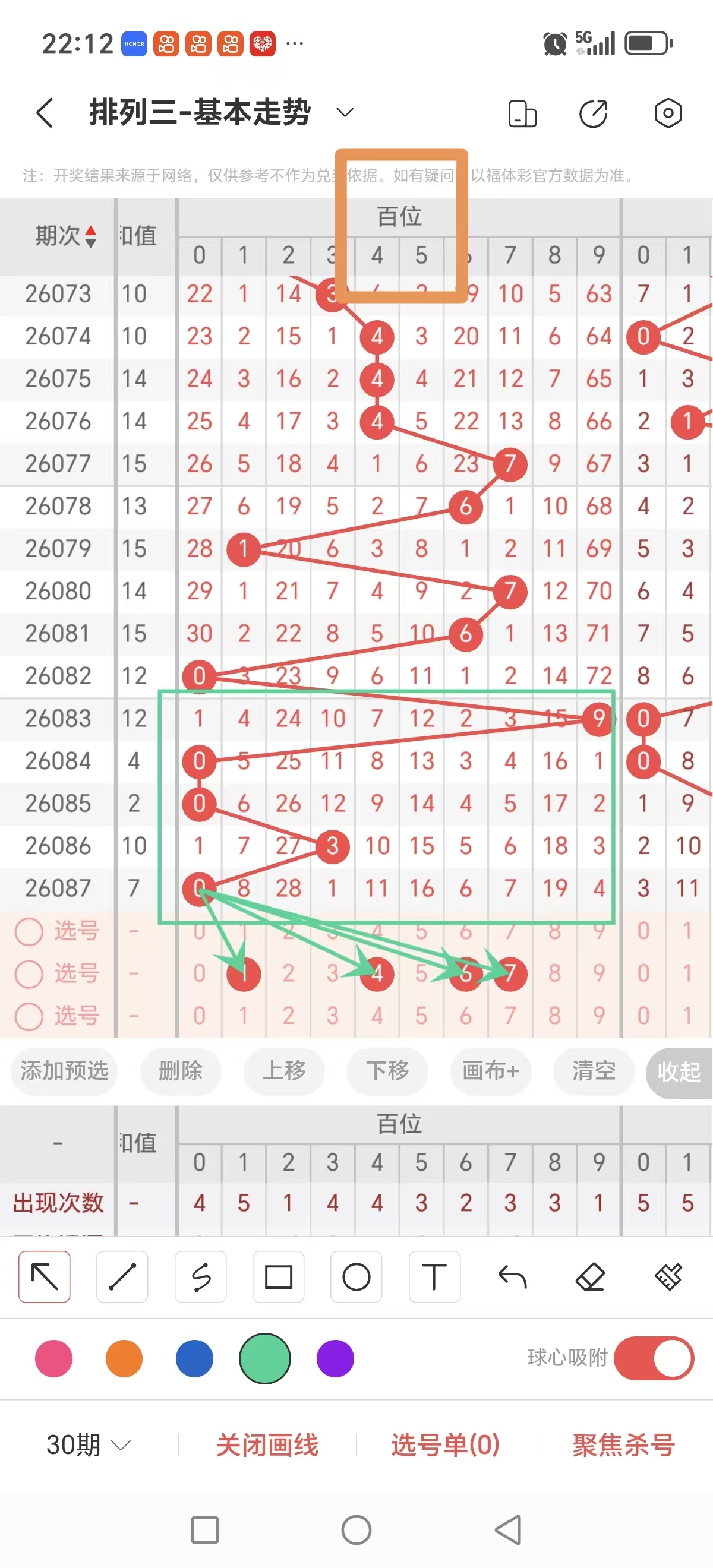Click the 添加预选 button
The width and height of the screenshot is (713, 1568).
pos(64,1072)
